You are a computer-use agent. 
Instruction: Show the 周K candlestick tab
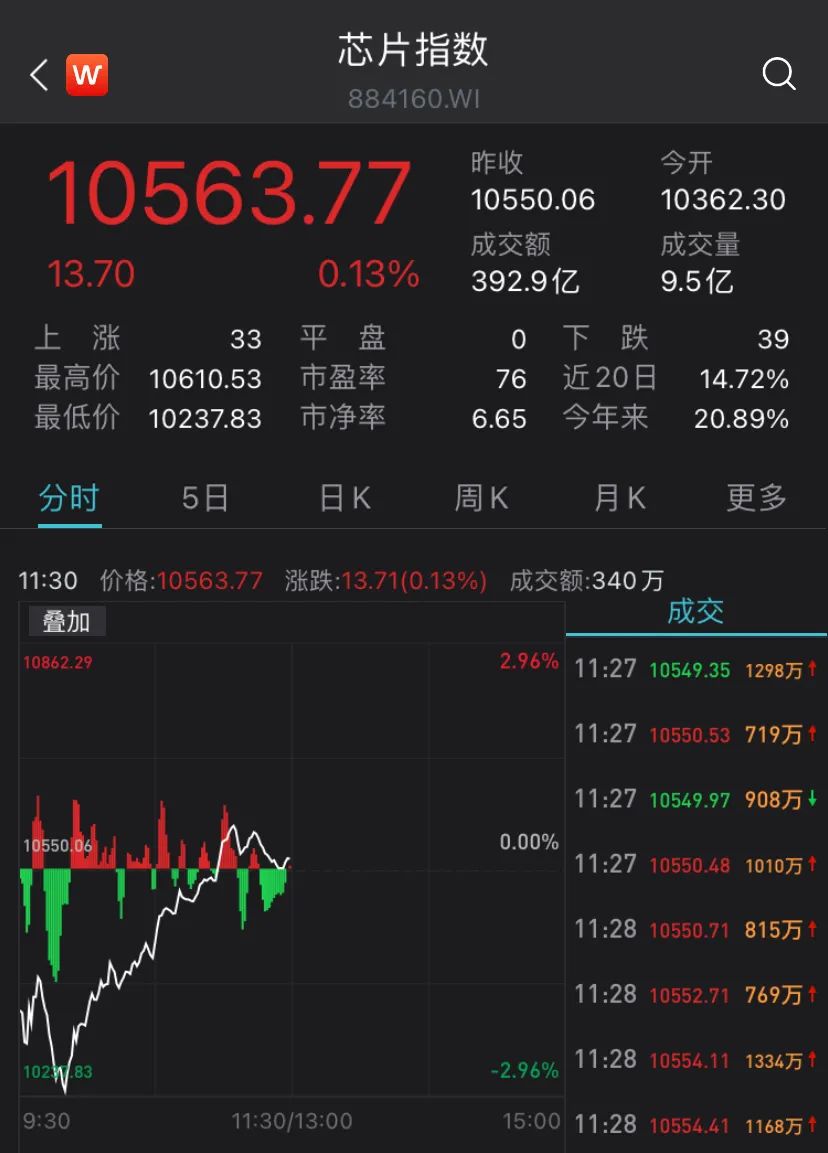pos(481,497)
